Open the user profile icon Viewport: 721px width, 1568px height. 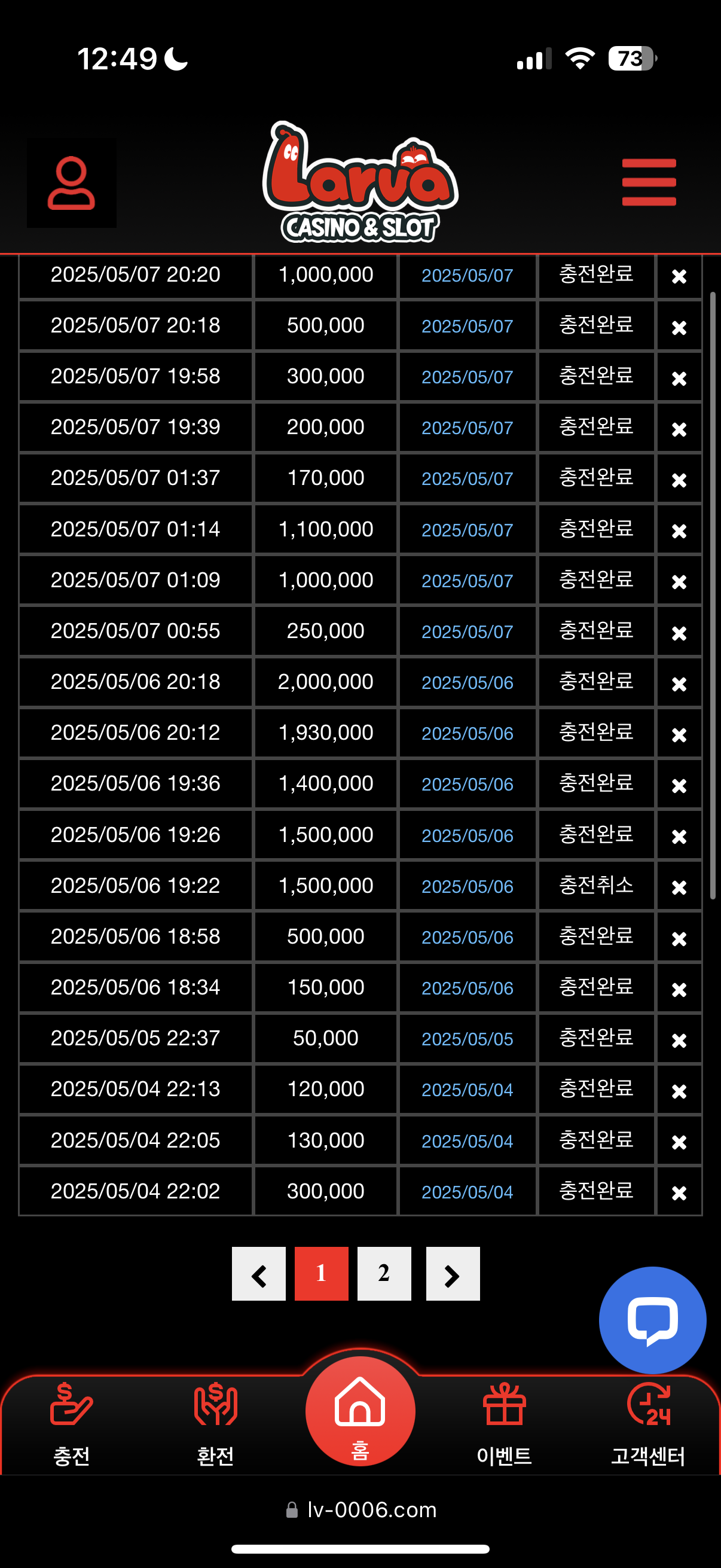(x=71, y=183)
